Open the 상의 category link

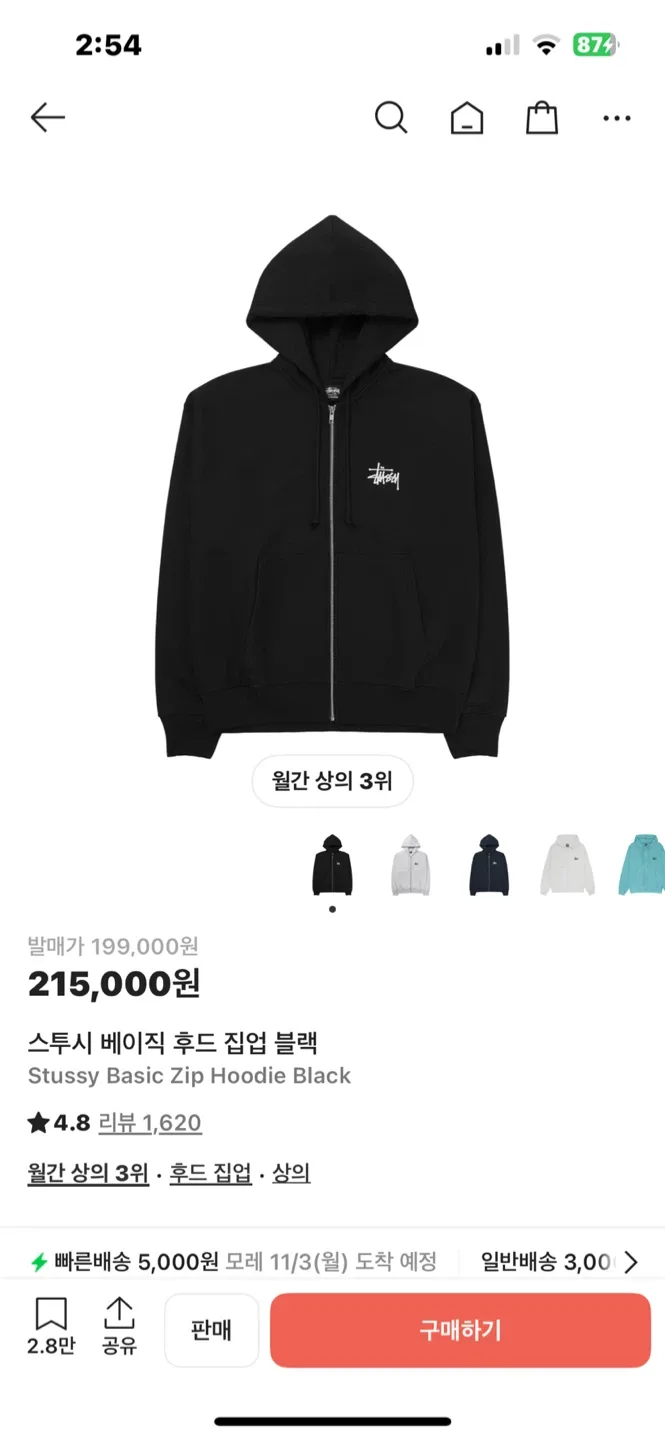tap(291, 1173)
